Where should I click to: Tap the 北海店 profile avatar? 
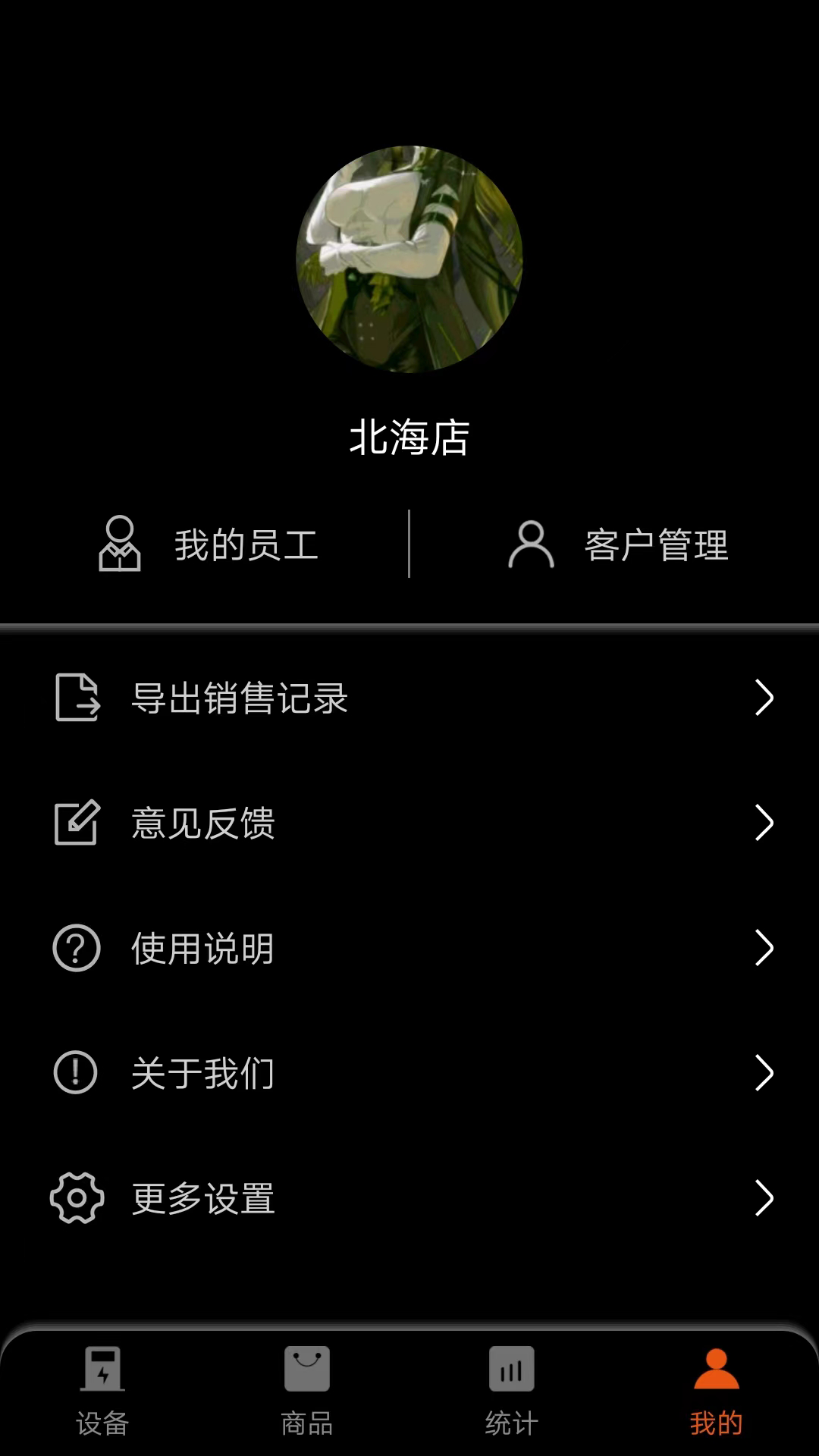click(x=409, y=259)
